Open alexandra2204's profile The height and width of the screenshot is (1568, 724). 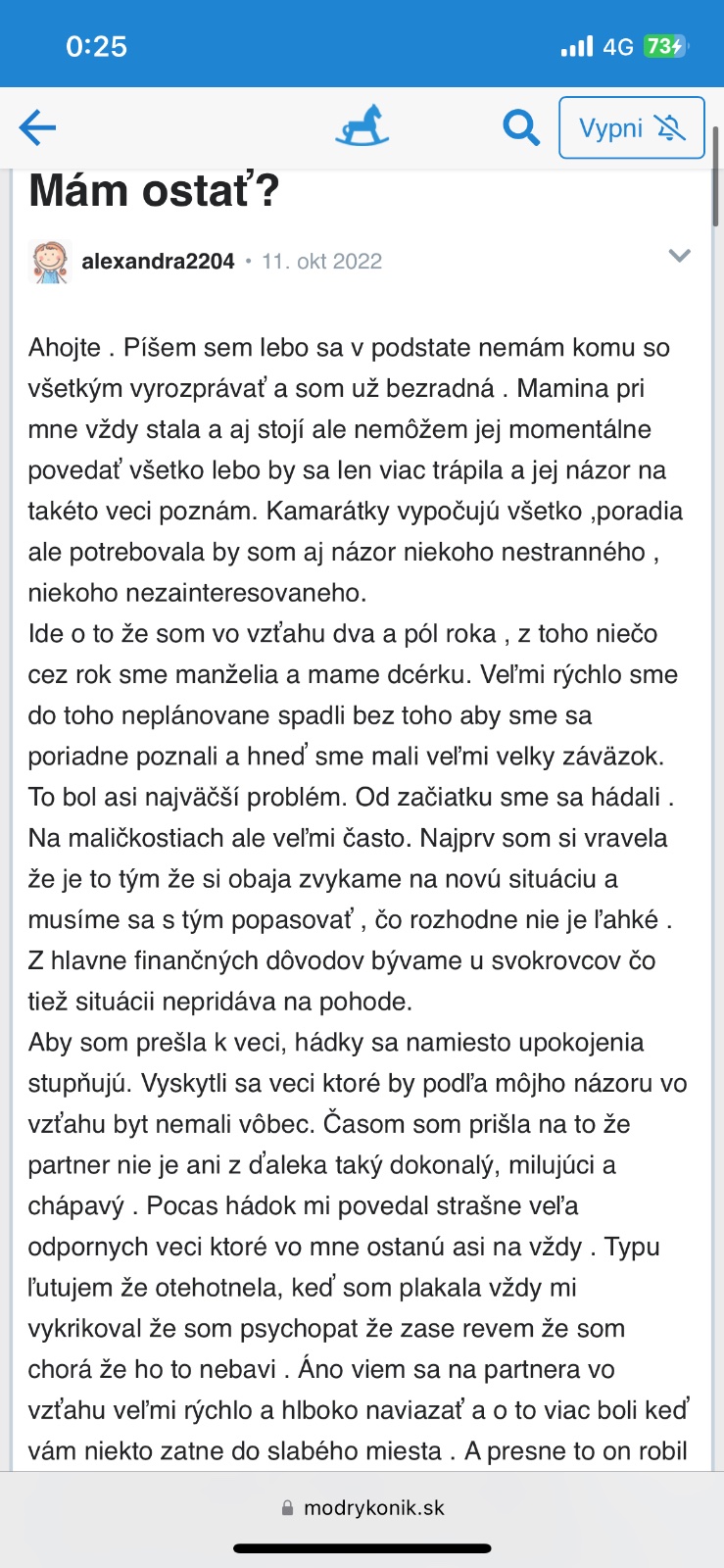click(158, 262)
